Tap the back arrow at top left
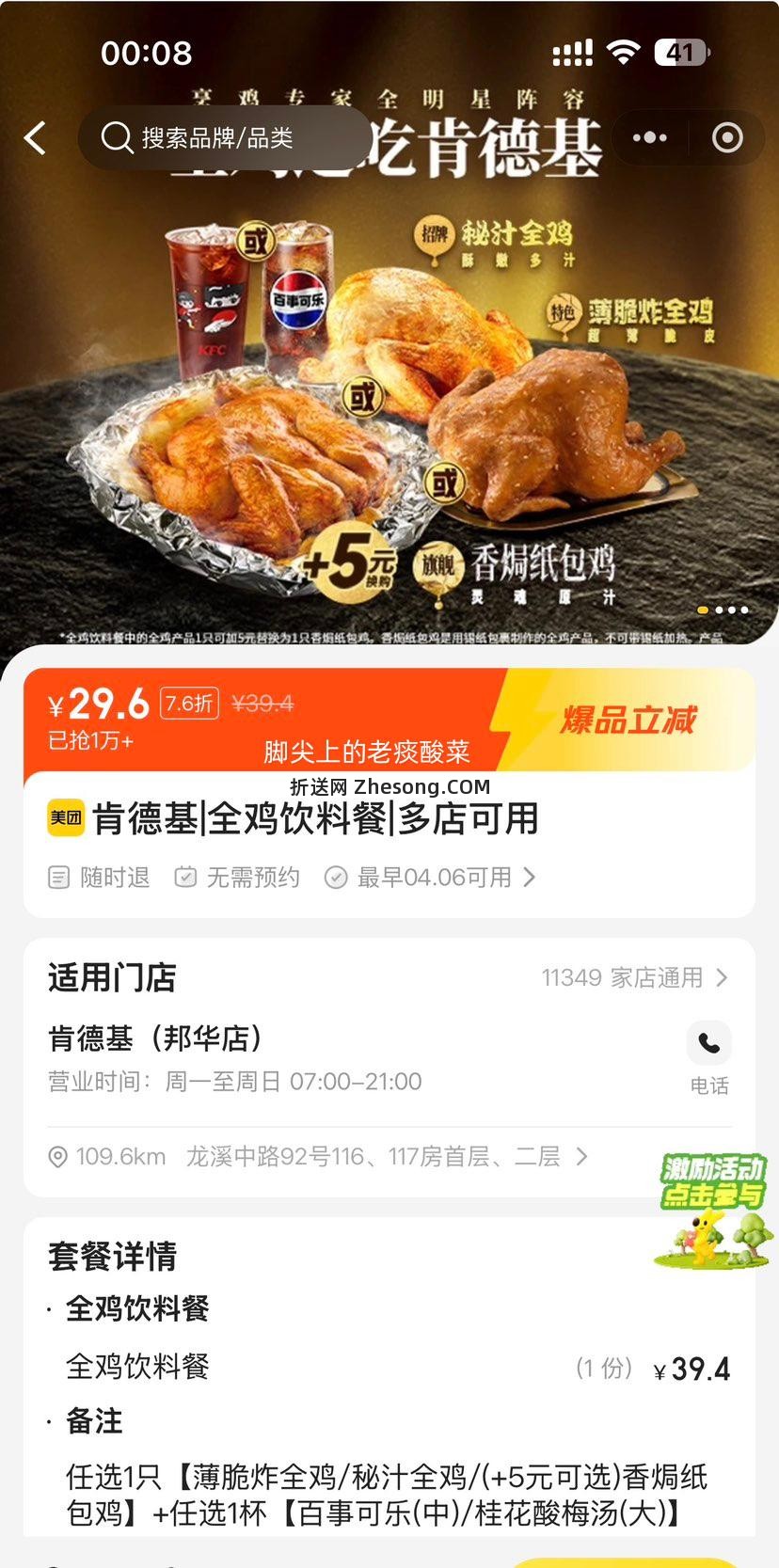Image resolution: width=779 pixels, height=1568 pixels. [x=35, y=137]
